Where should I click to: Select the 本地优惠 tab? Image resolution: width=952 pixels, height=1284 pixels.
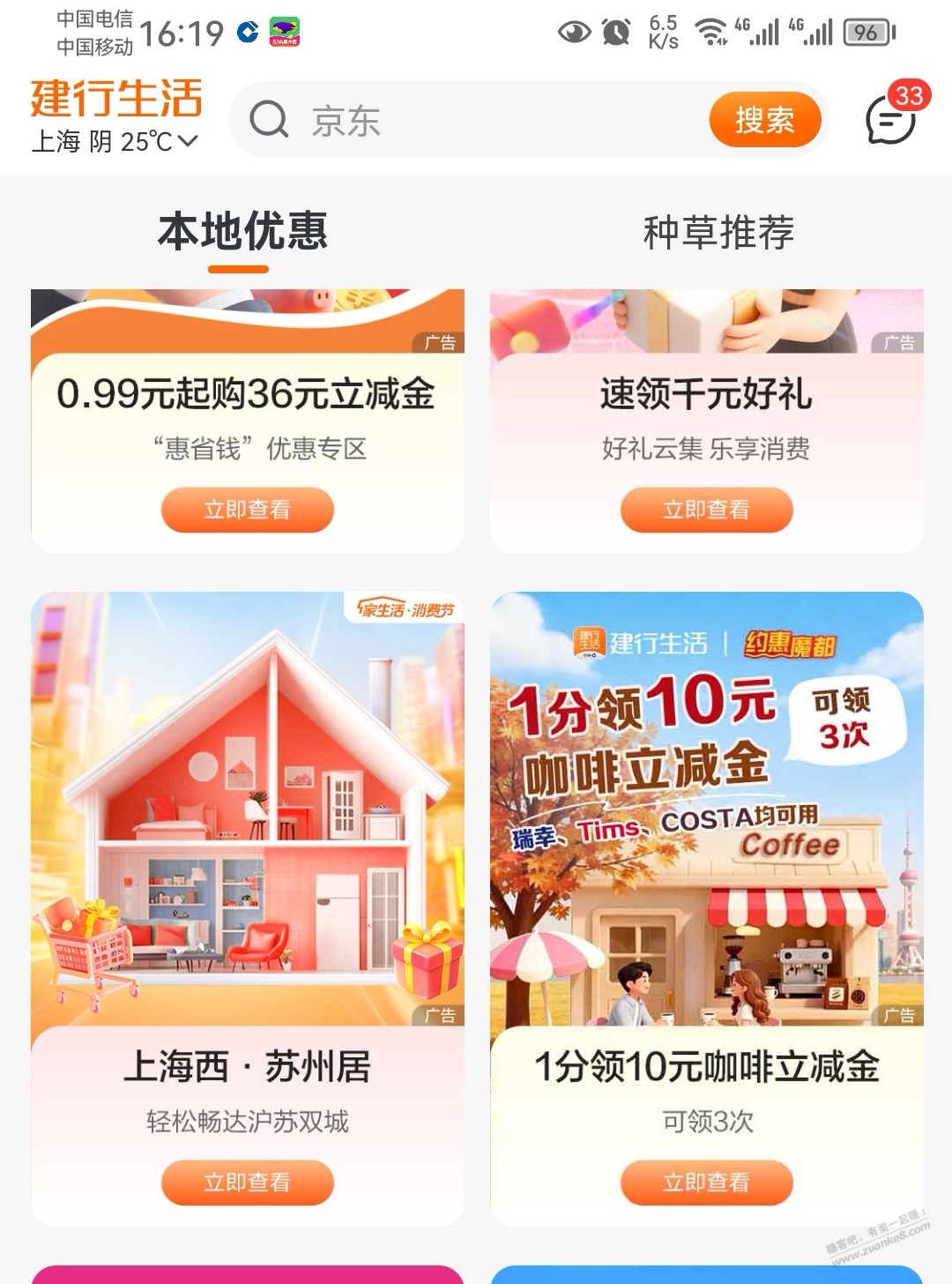tap(242, 233)
